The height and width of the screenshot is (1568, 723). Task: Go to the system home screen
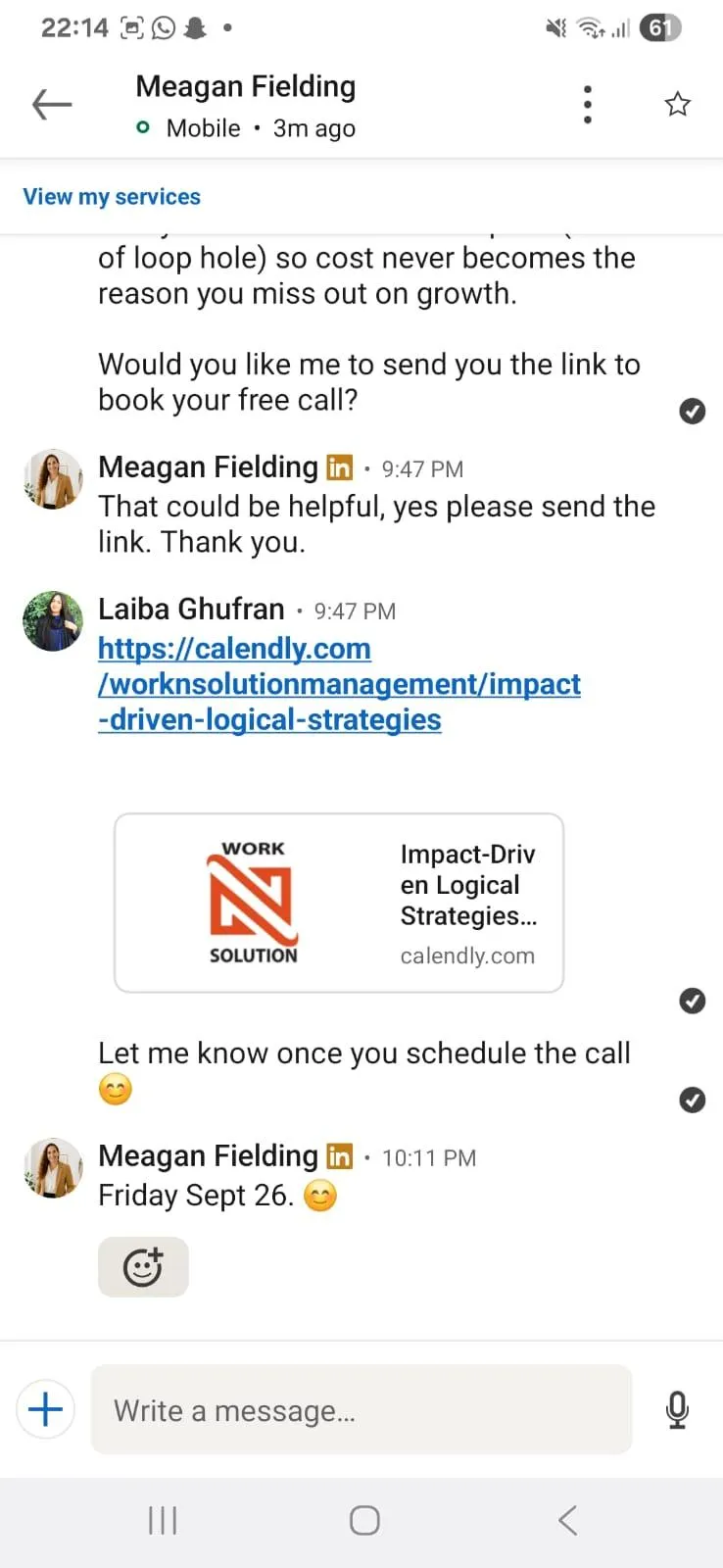pos(363,1520)
